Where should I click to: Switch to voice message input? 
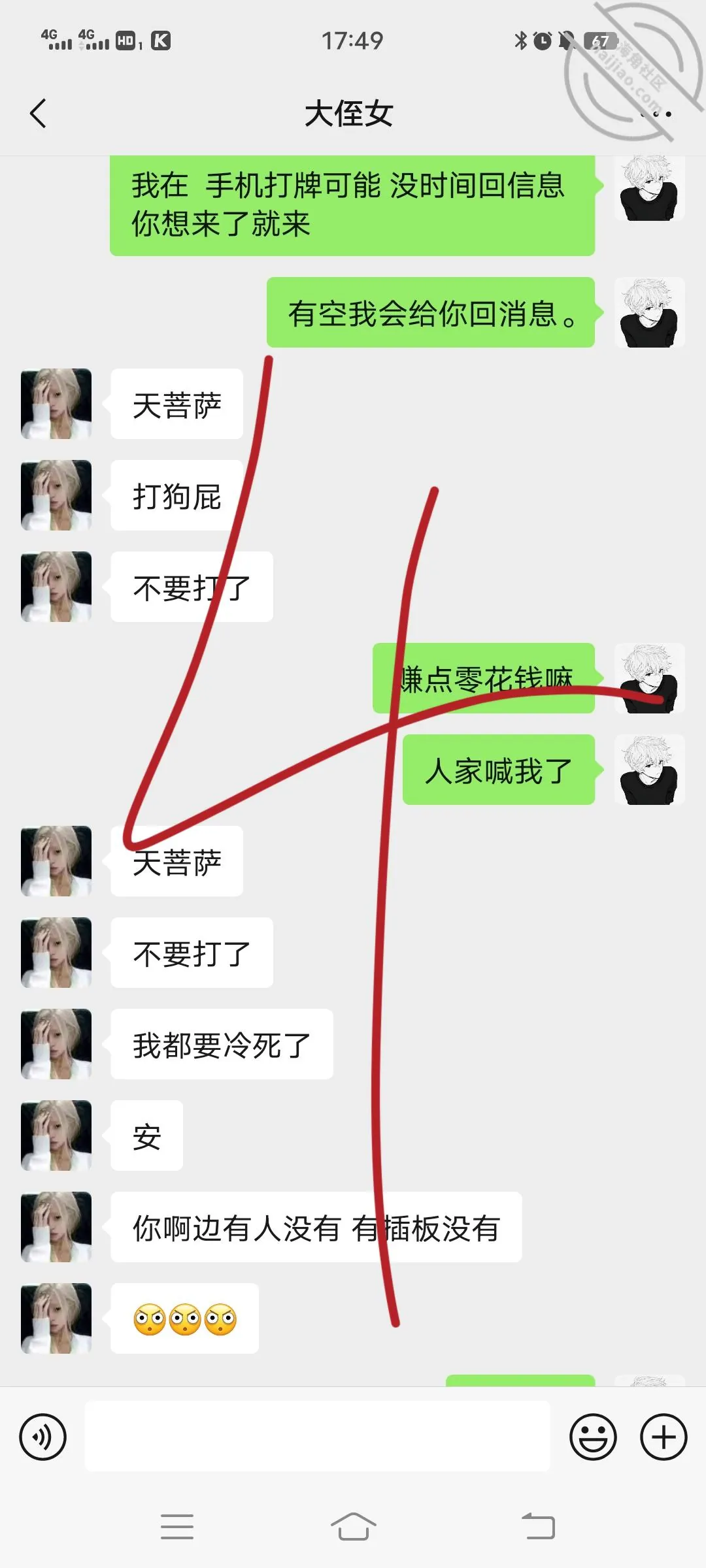point(42,1437)
